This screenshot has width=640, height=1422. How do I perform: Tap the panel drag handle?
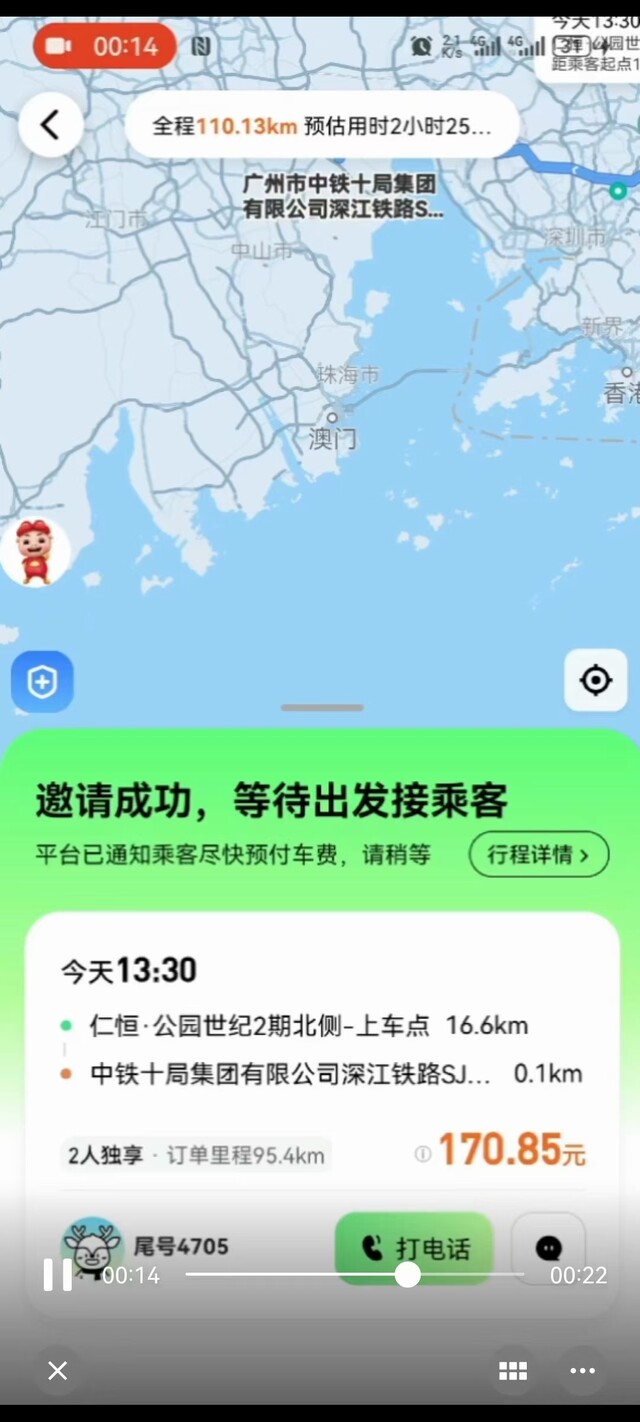[x=322, y=707]
